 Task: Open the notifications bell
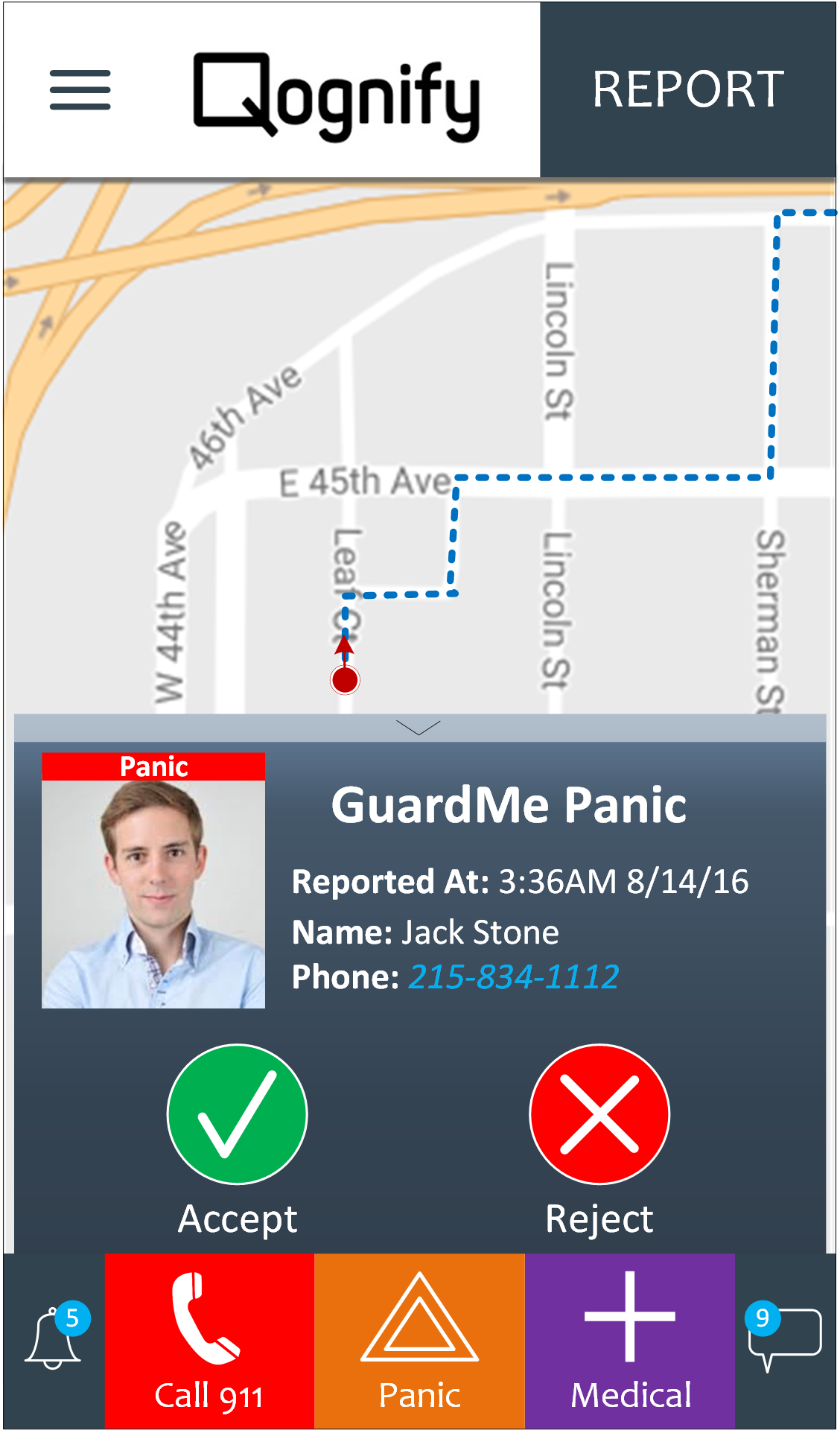click(54, 1339)
